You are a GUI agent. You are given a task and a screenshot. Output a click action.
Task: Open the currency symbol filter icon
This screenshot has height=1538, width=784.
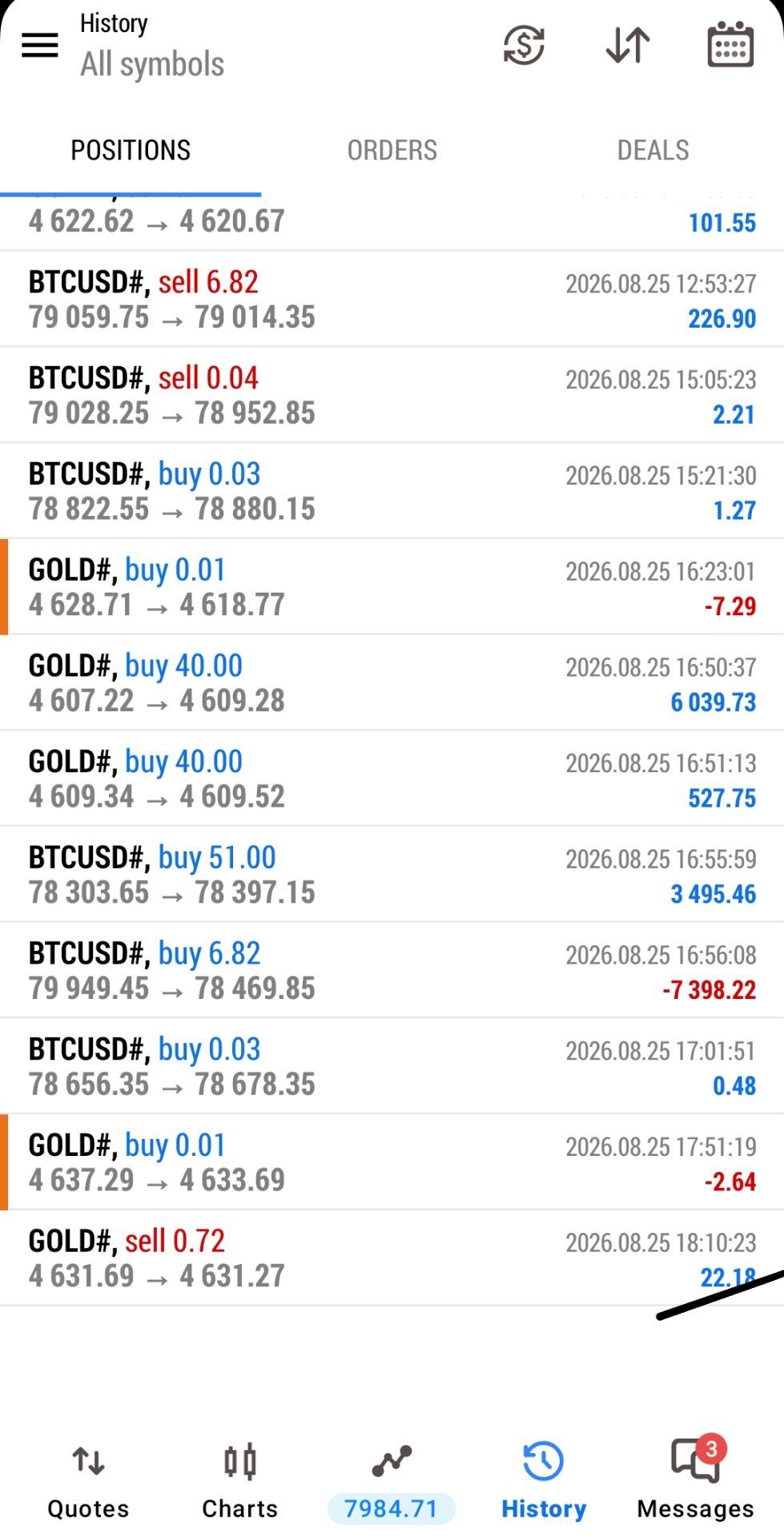tap(524, 44)
